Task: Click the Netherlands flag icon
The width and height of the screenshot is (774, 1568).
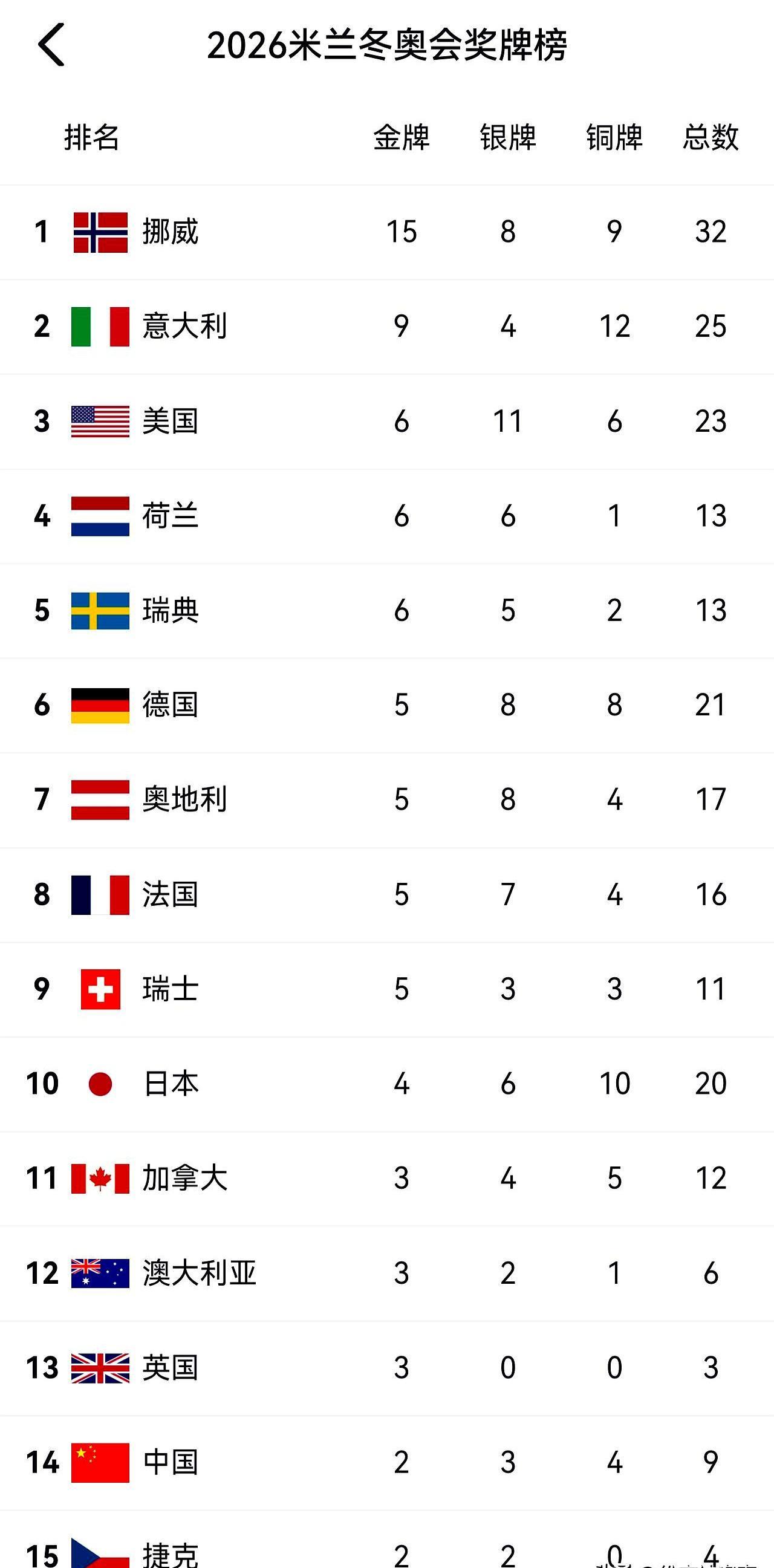Action: click(100, 516)
